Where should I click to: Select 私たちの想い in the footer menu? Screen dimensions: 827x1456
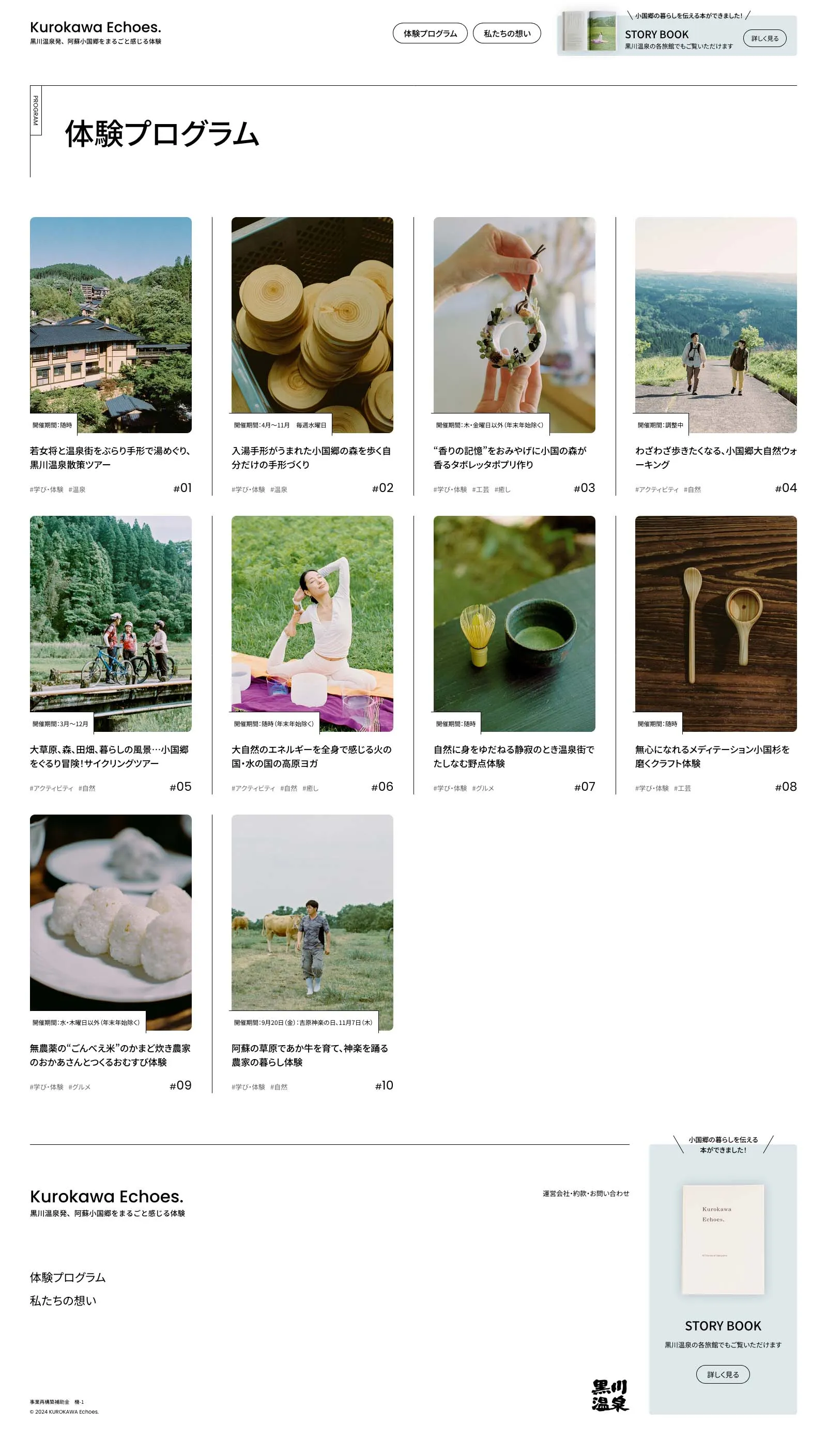pos(63,1300)
